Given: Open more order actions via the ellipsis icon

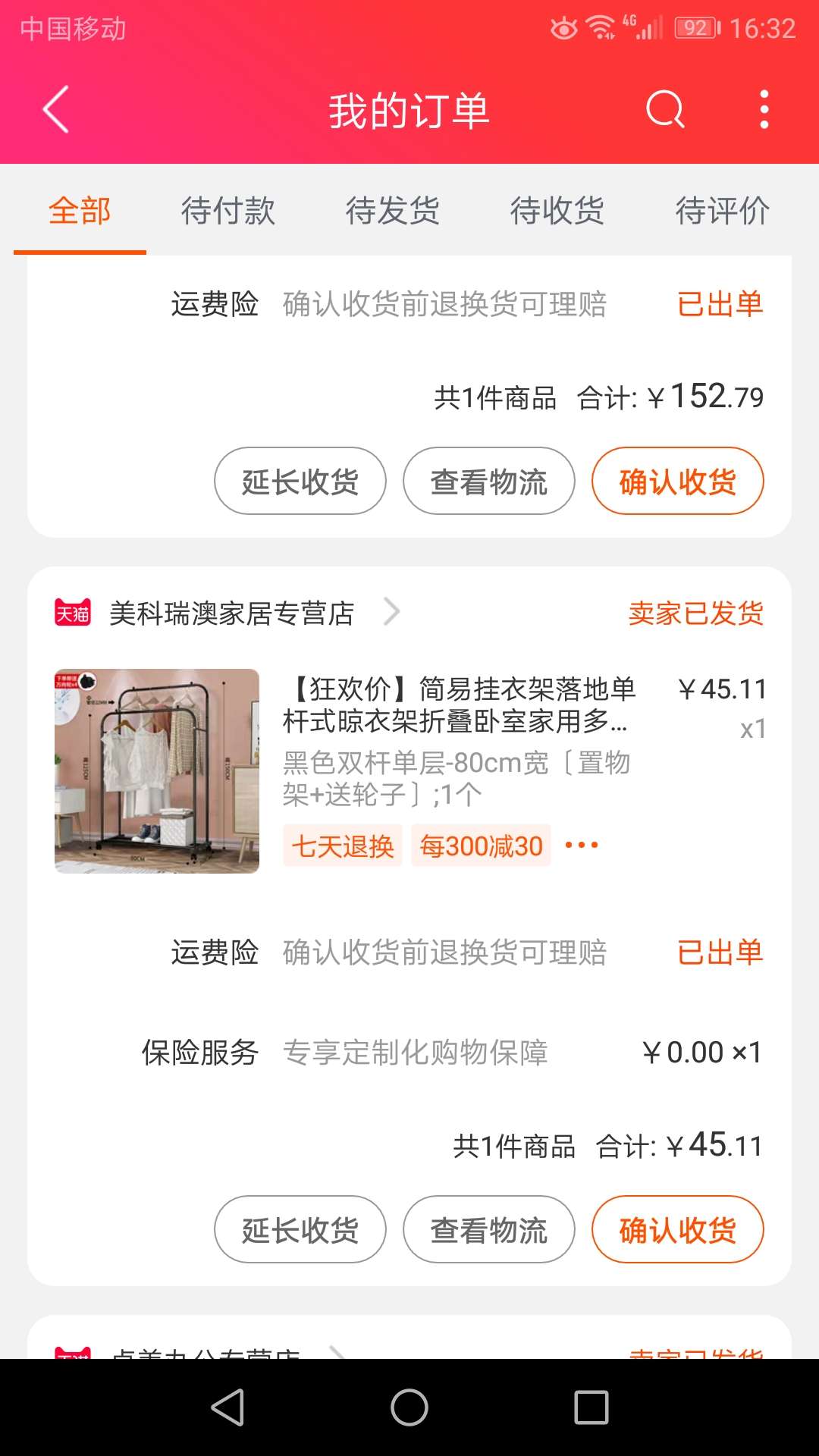Looking at the screenshot, I should (581, 845).
